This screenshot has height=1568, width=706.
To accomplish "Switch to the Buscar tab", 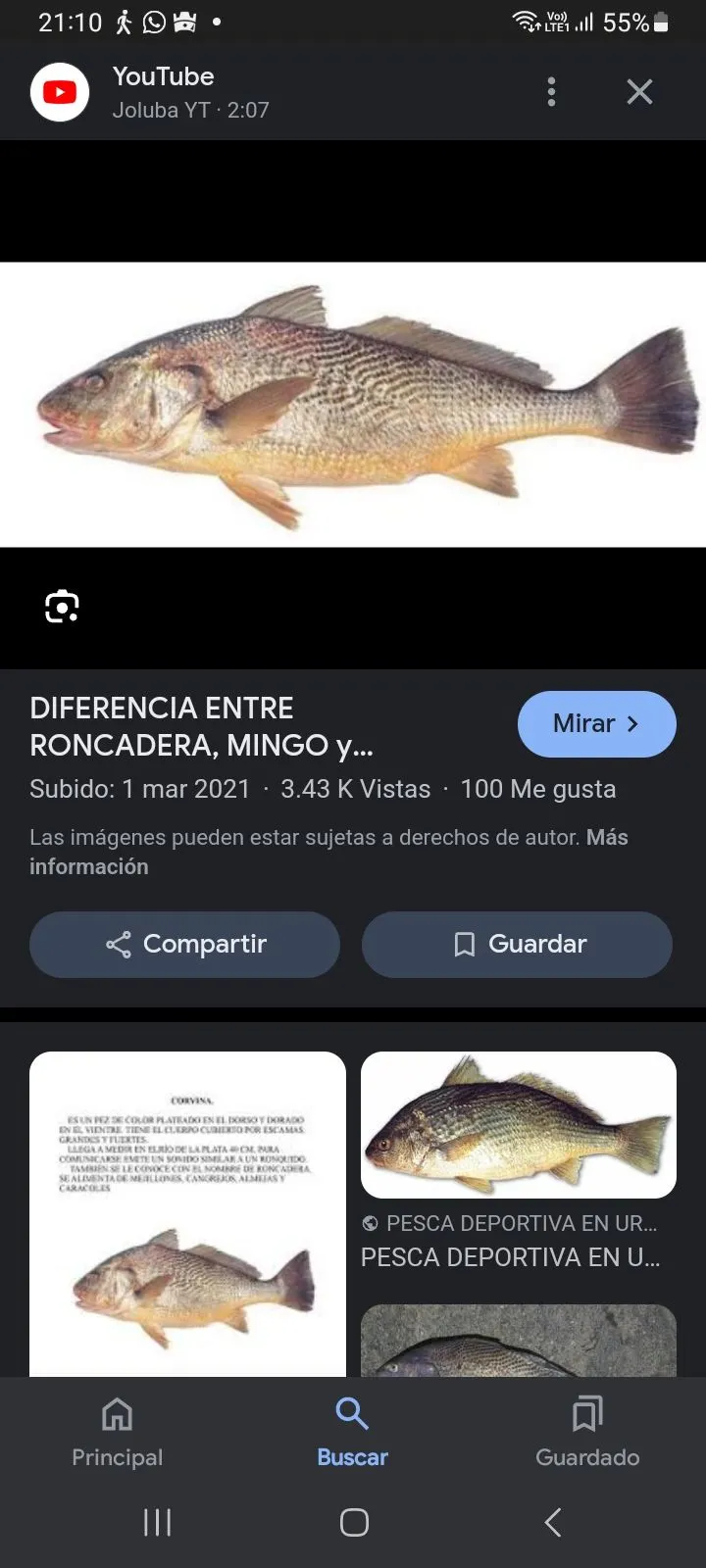I will (x=352, y=1431).
